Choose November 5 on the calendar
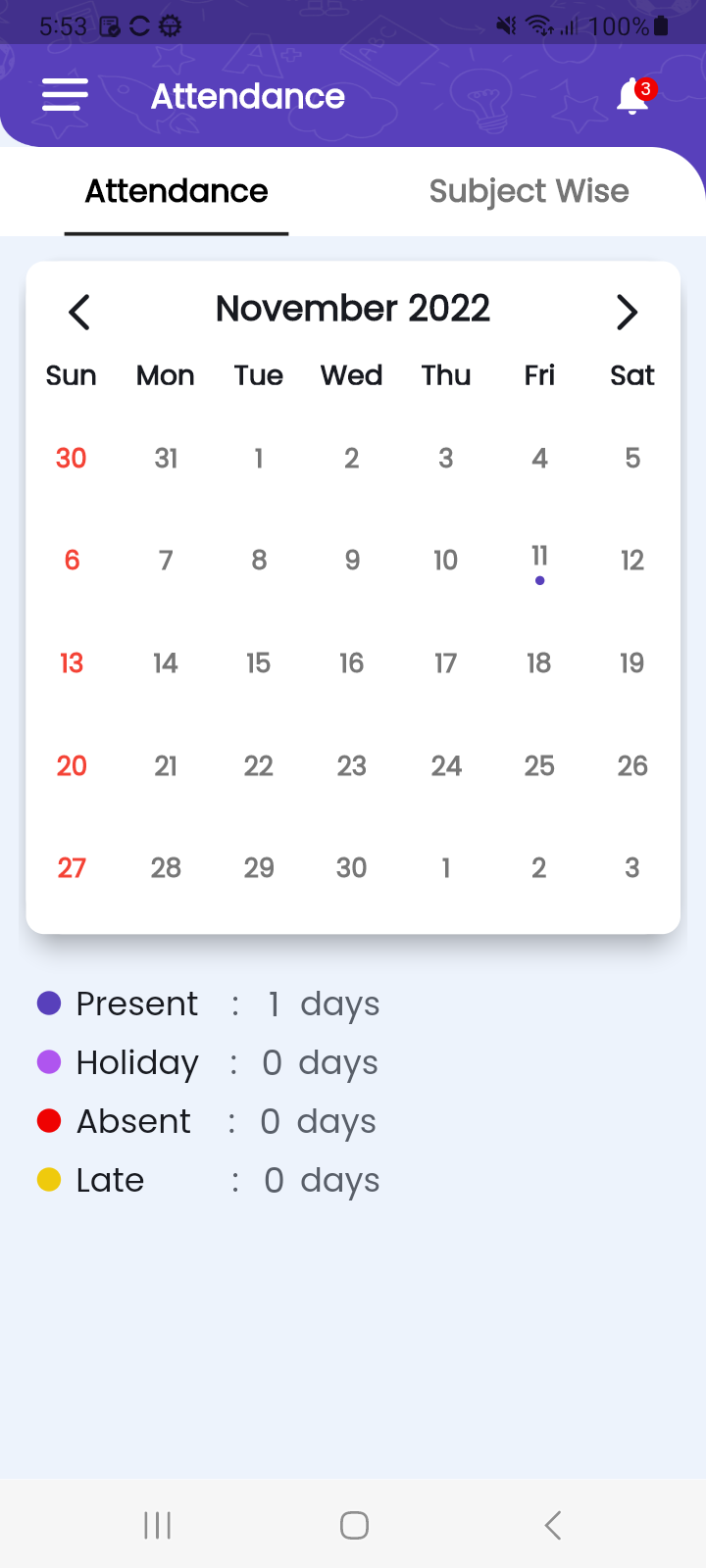Image resolution: width=706 pixels, height=1568 pixels. pos(632,458)
